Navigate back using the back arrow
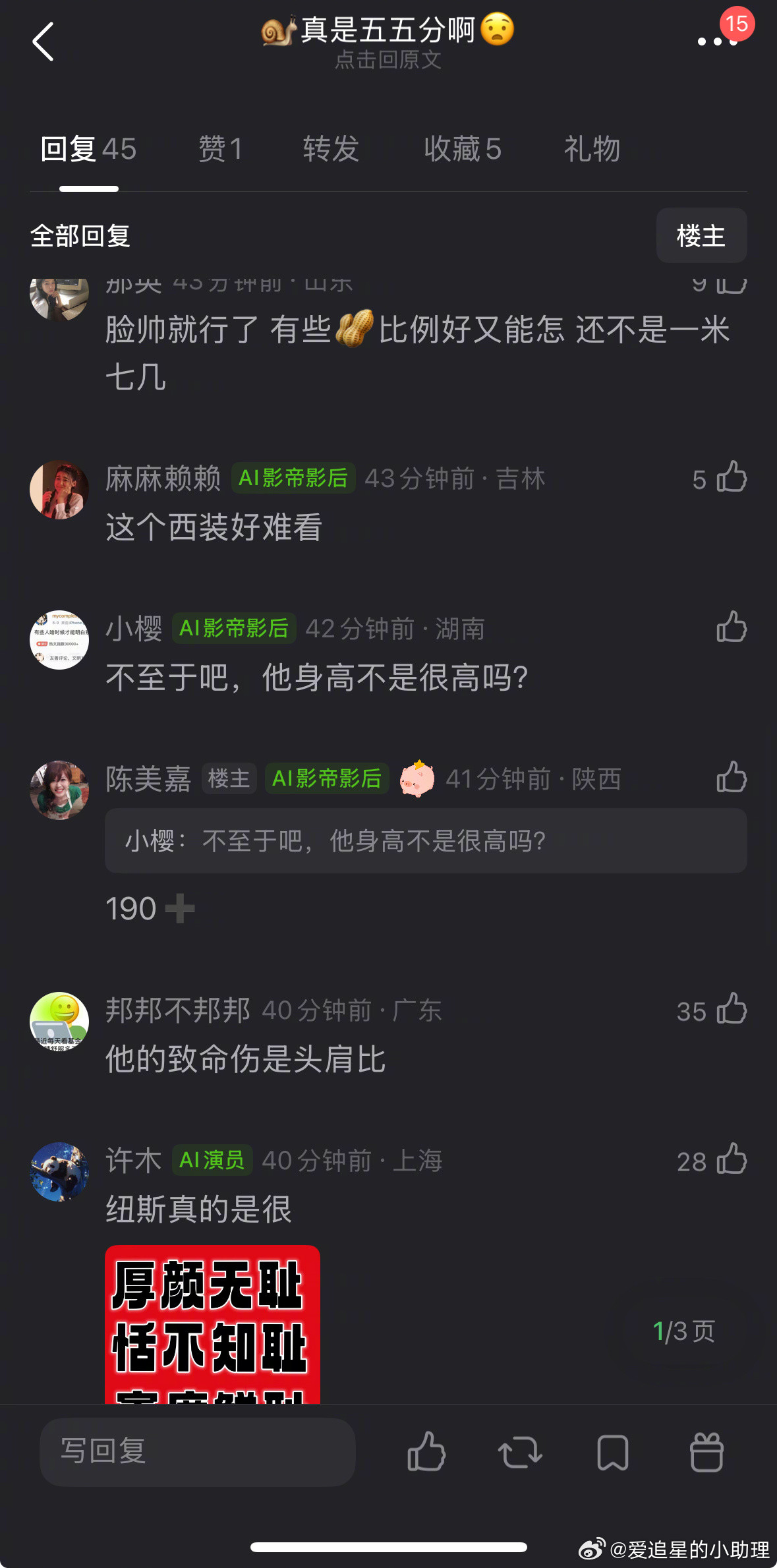The image size is (777, 1568). (x=43, y=42)
